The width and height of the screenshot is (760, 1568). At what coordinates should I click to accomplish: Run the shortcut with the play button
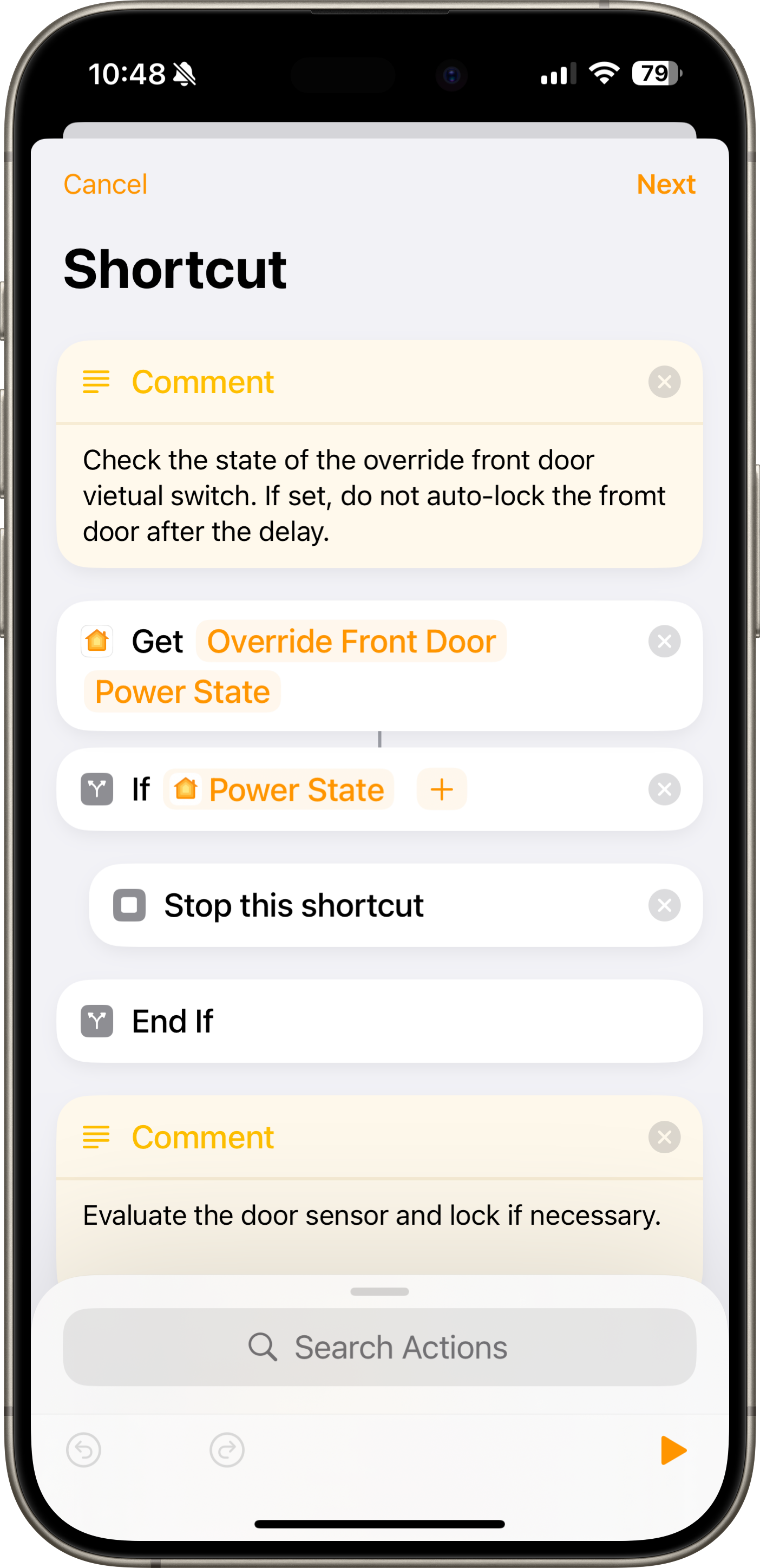click(x=672, y=1451)
